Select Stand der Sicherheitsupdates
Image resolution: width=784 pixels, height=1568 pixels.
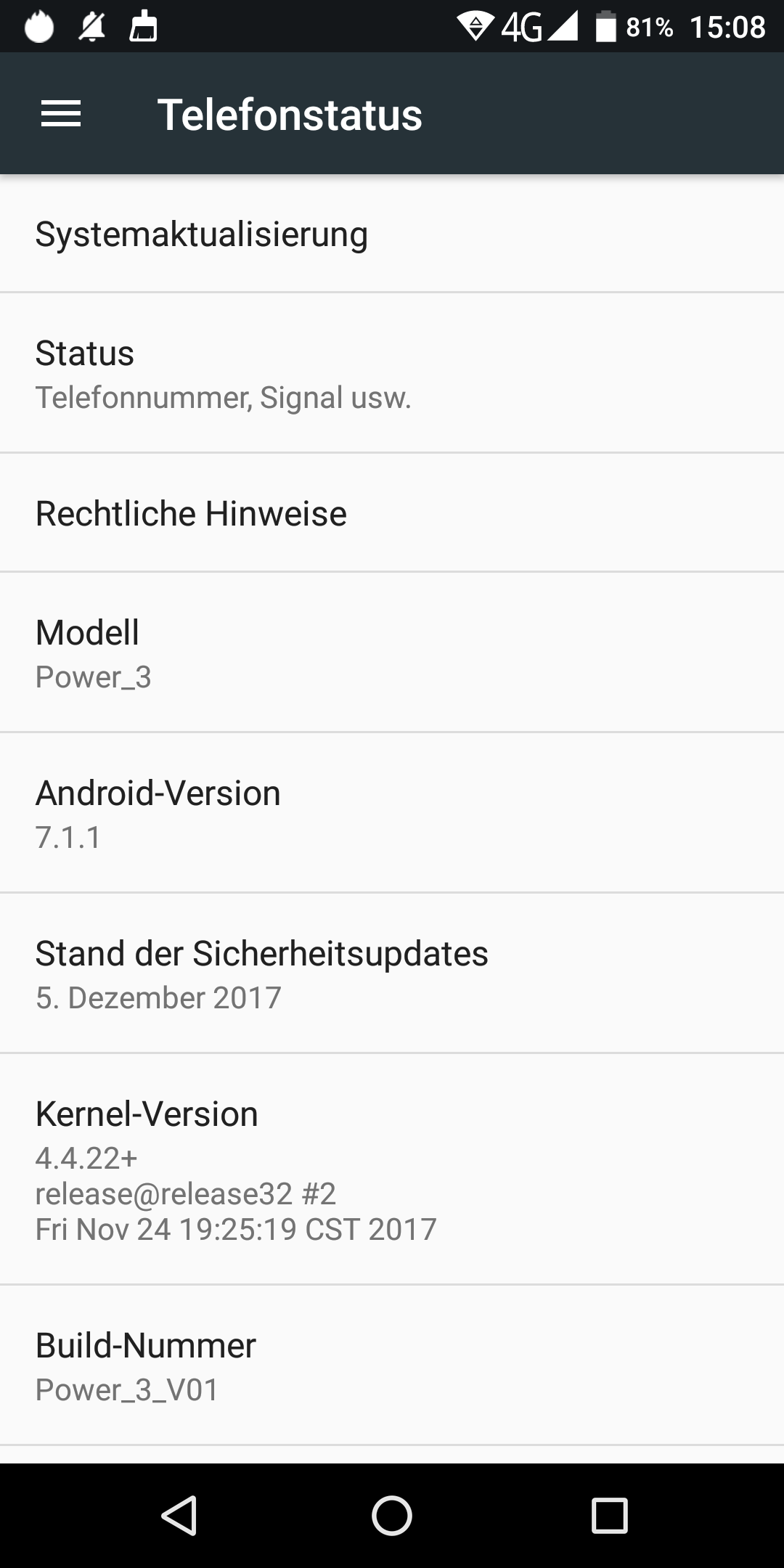click(x=392, y=973)
